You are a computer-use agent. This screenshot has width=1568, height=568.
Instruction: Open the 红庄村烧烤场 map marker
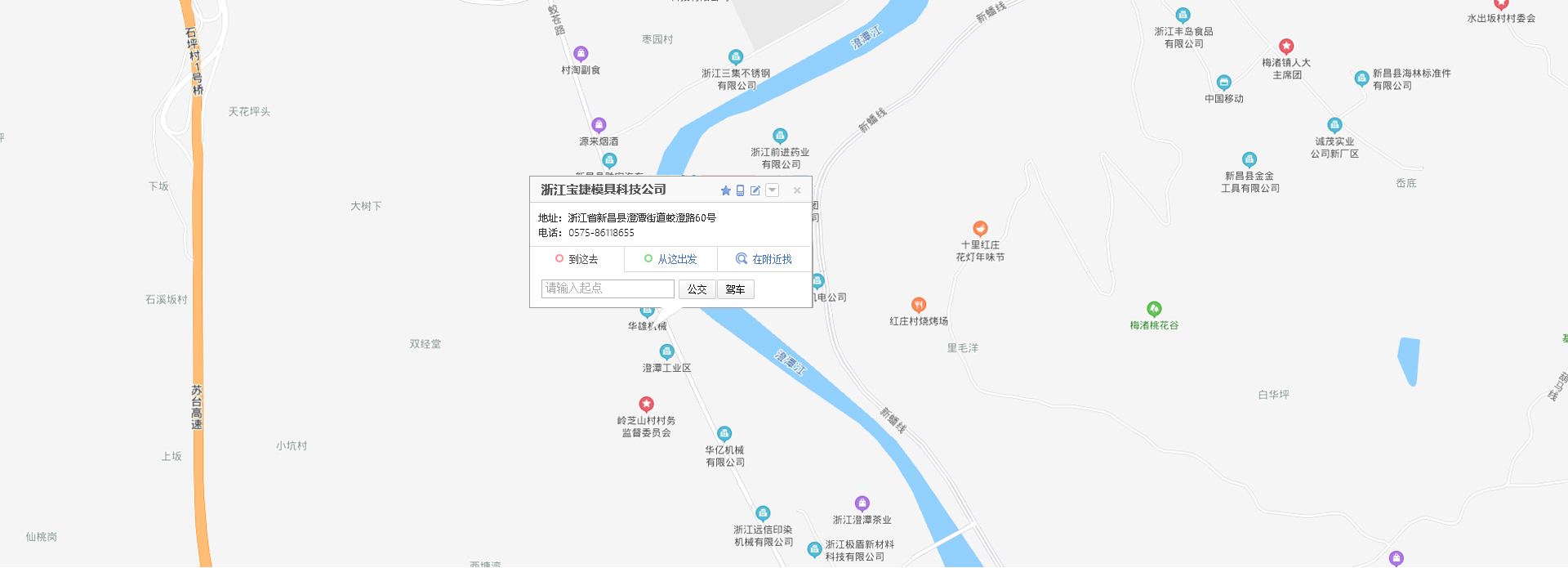(919, 305)
